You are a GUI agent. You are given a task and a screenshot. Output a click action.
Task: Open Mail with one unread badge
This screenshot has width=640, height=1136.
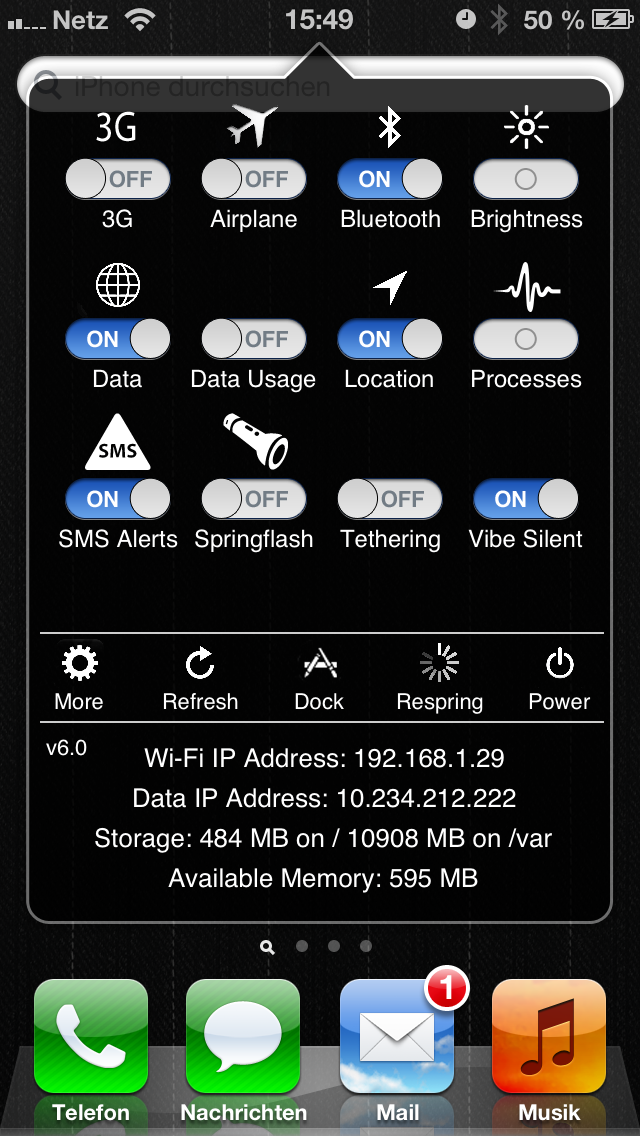pyautogui.click(x=397, y=1036)
